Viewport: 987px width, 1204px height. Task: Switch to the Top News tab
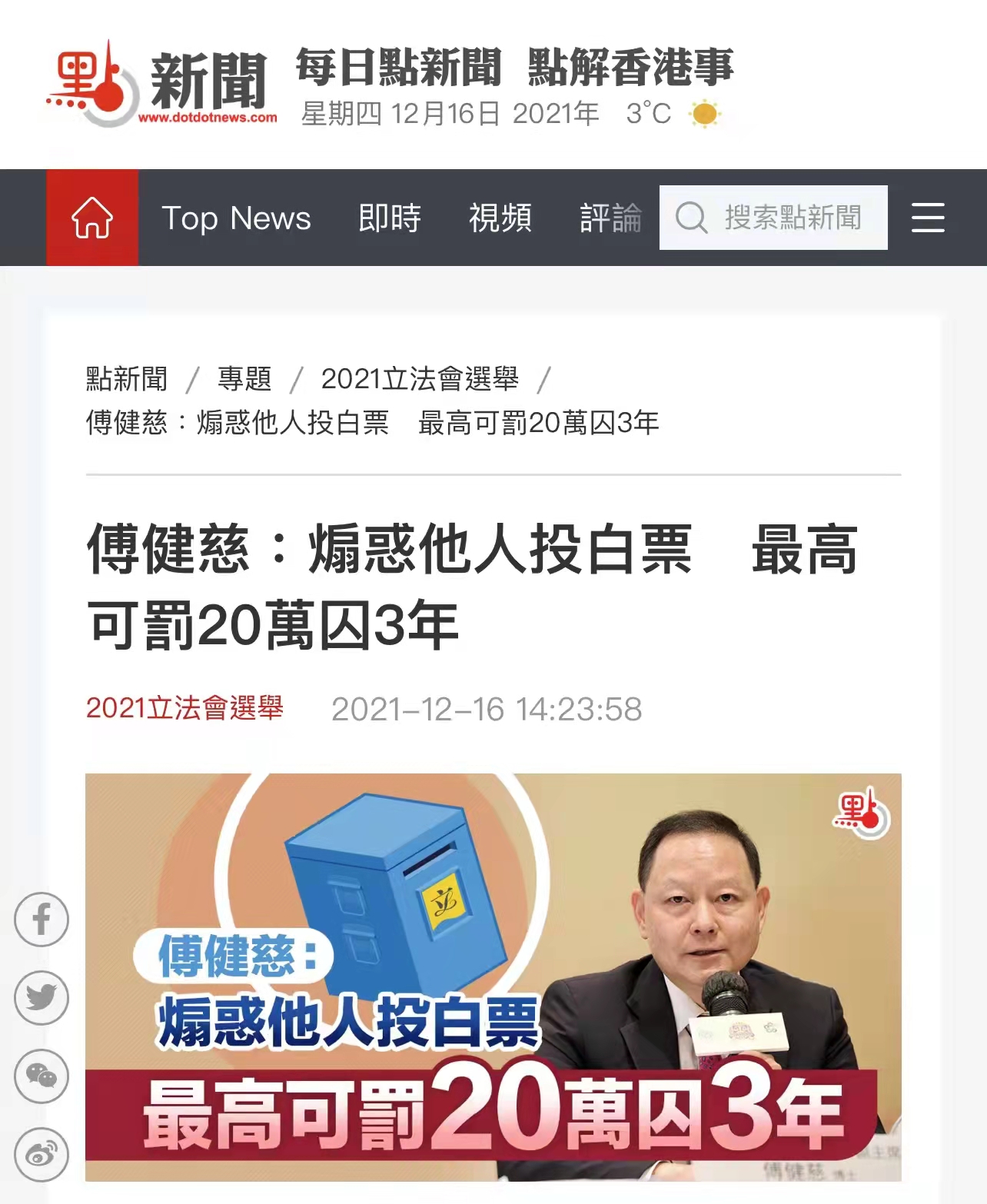coord(236,218)
